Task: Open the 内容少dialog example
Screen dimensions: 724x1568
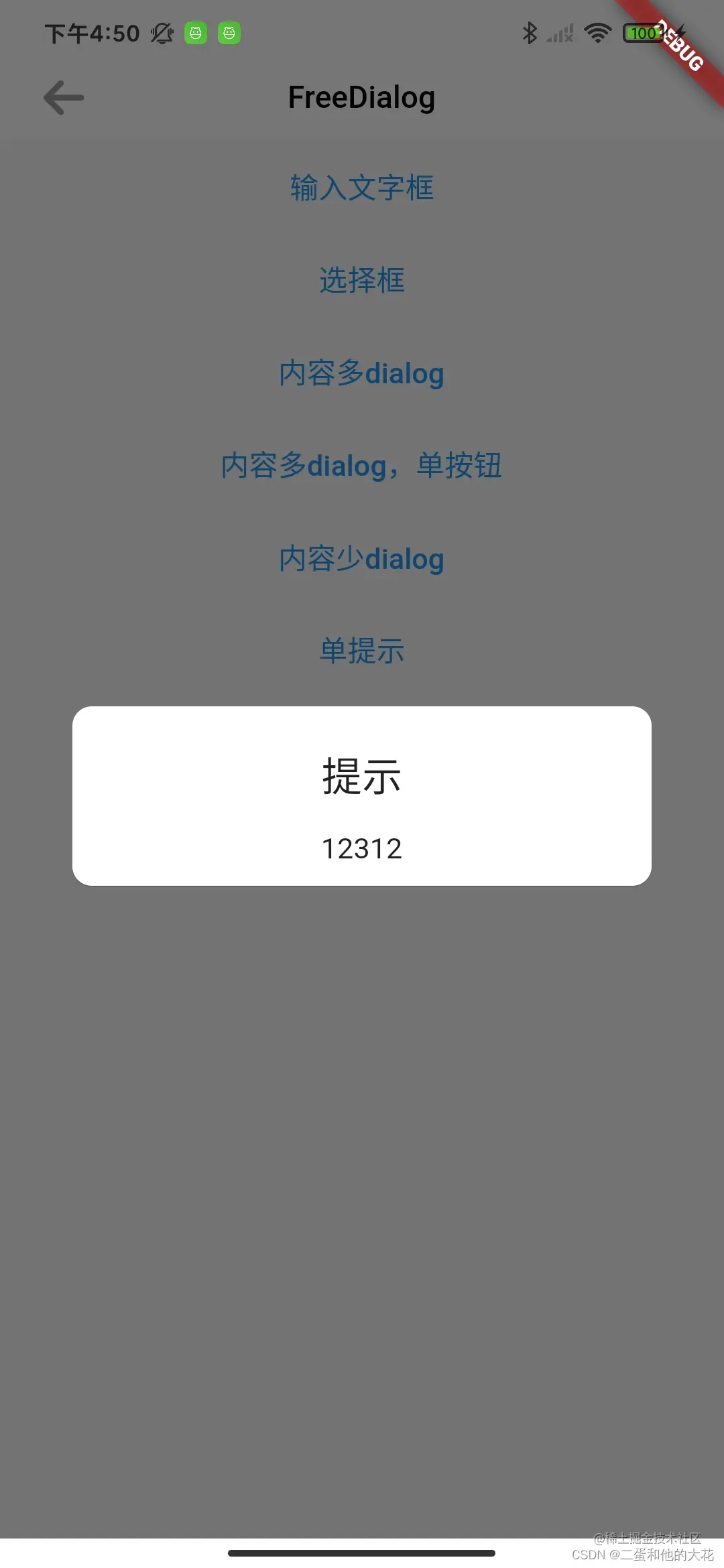Action: [x=361, y=558]
